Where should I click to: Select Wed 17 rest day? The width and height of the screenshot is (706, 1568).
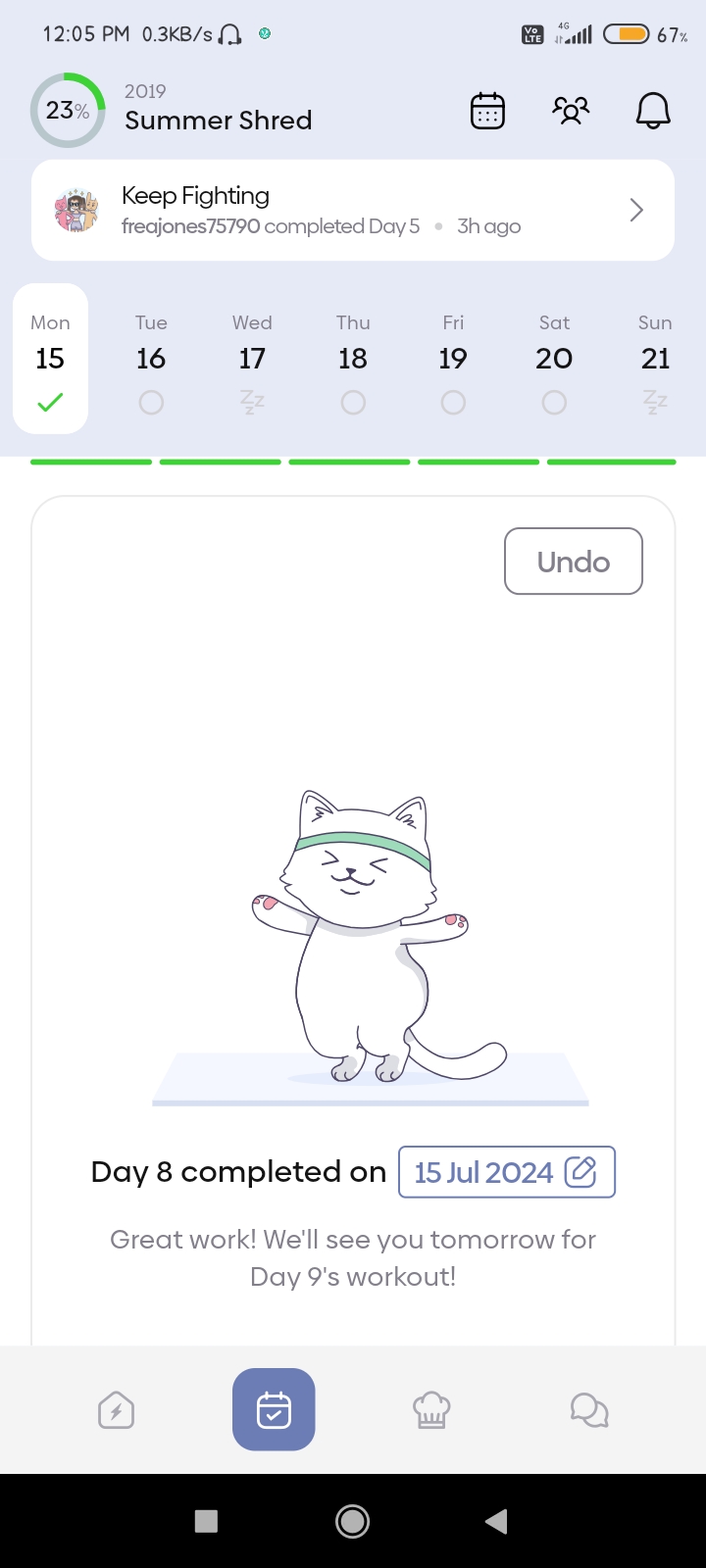click(x=252, y=360)
